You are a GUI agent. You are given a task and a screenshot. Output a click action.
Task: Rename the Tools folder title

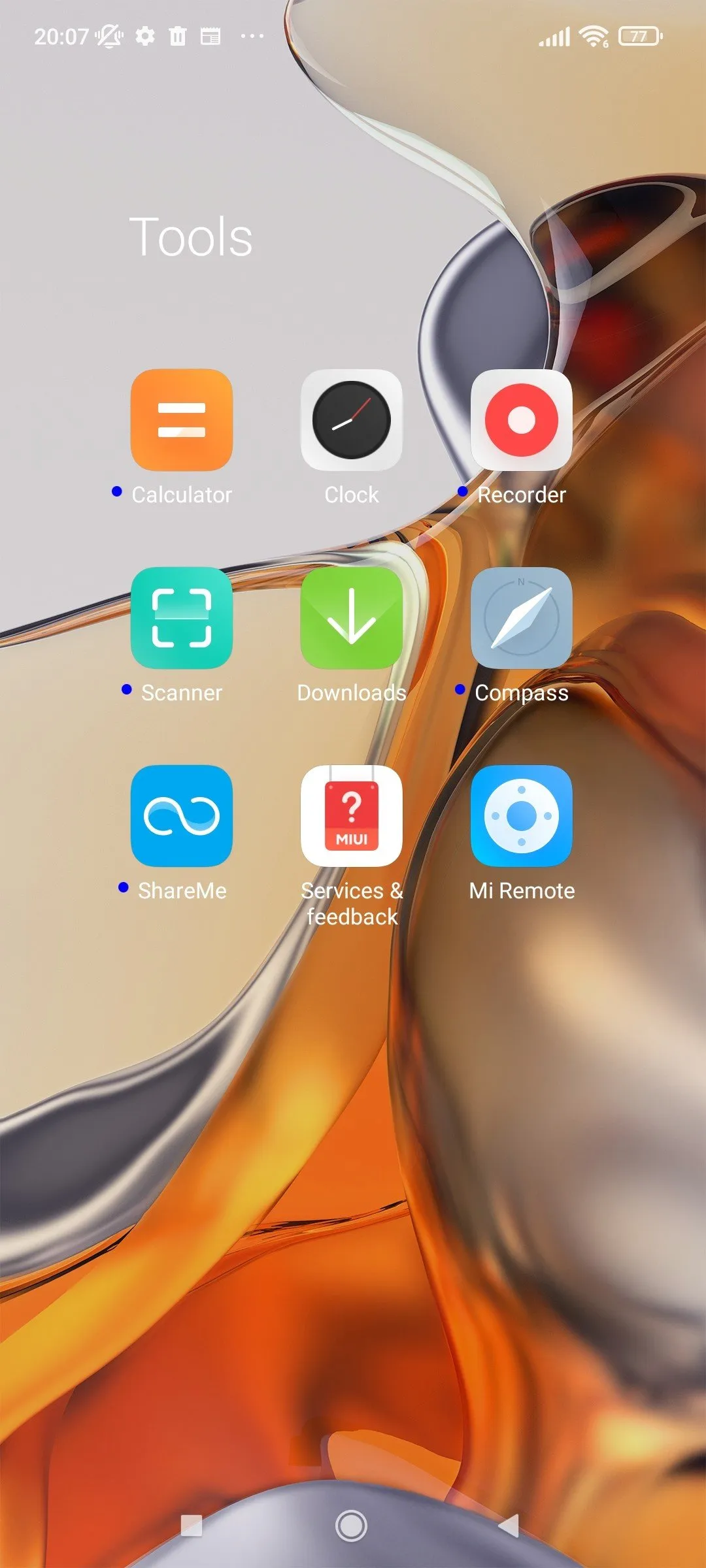coord(191,237)
